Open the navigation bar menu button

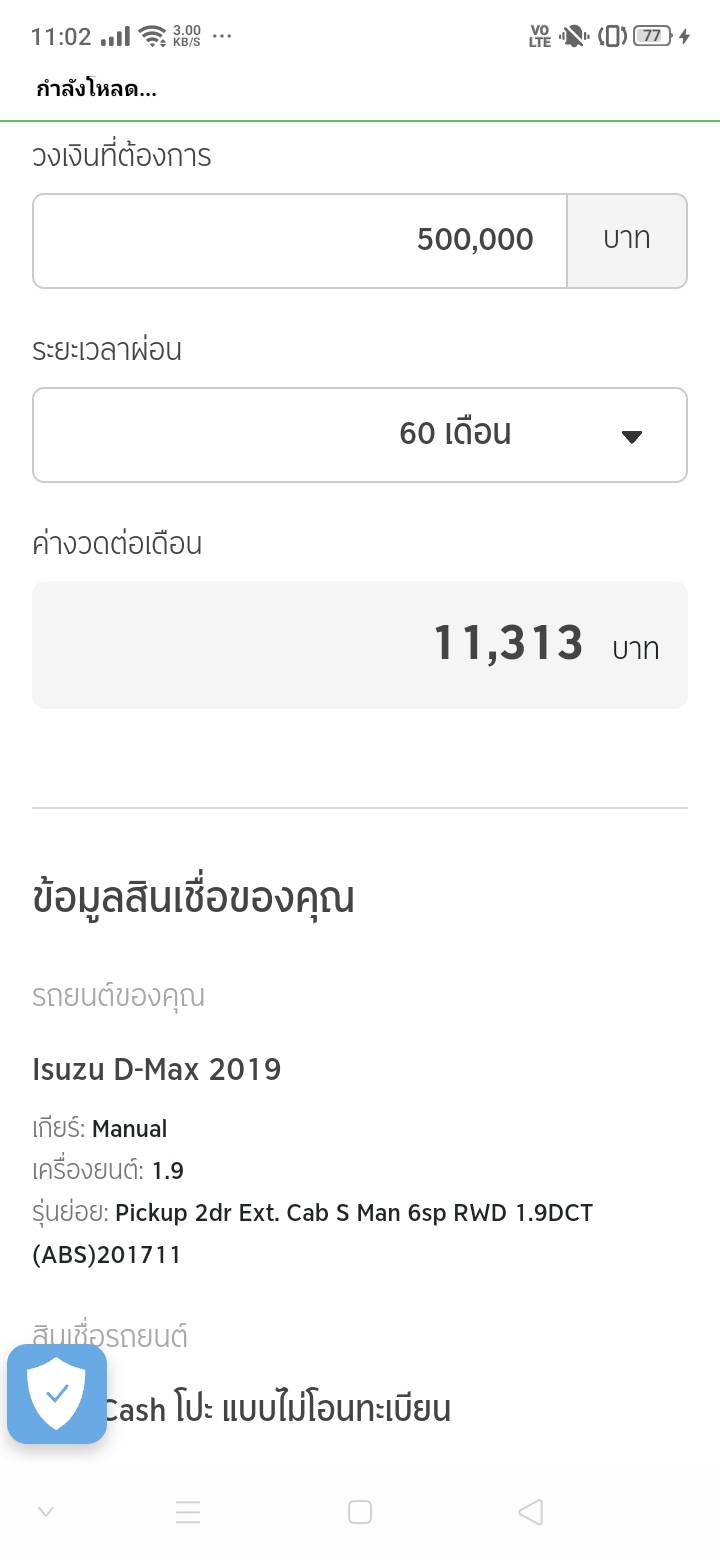(188, 1512)
